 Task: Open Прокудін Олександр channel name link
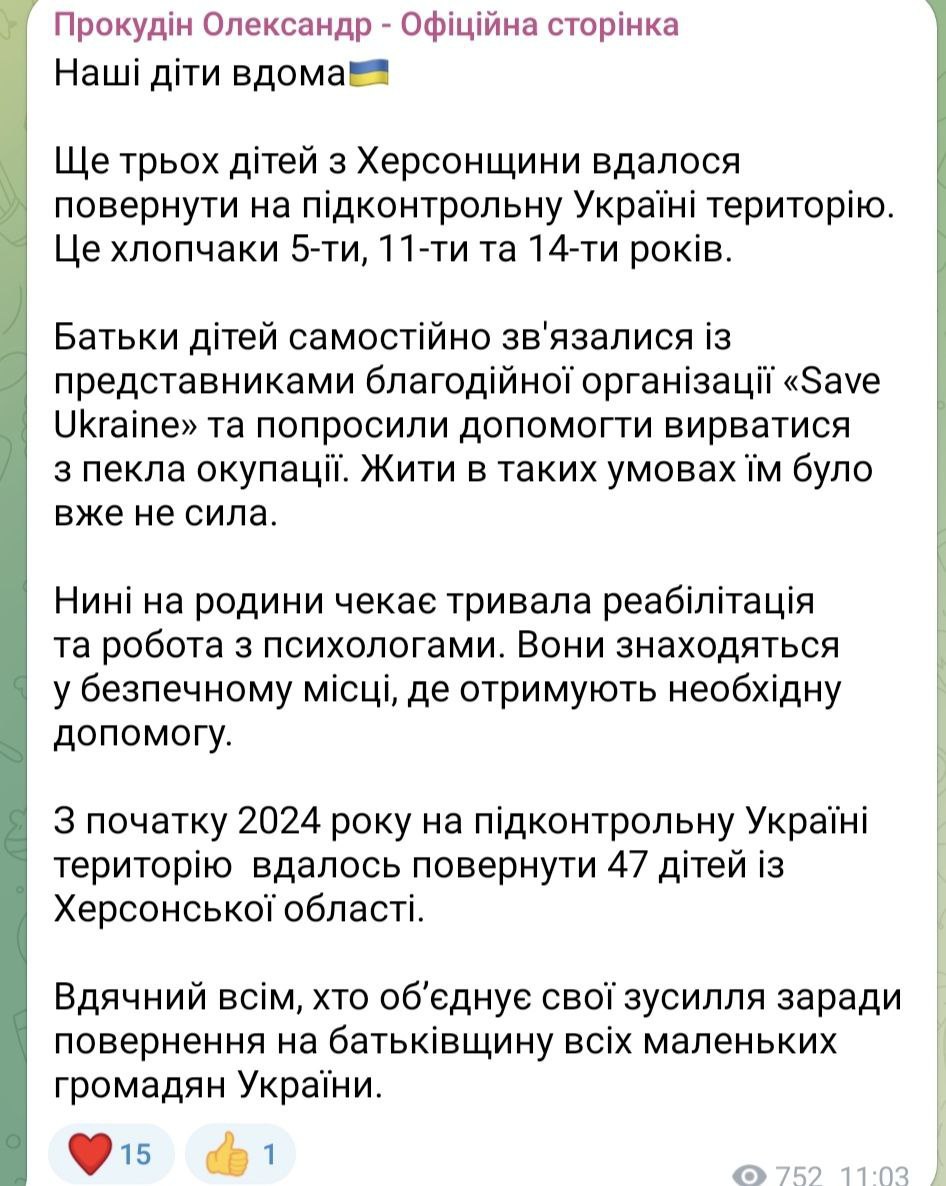coord(365,24)
